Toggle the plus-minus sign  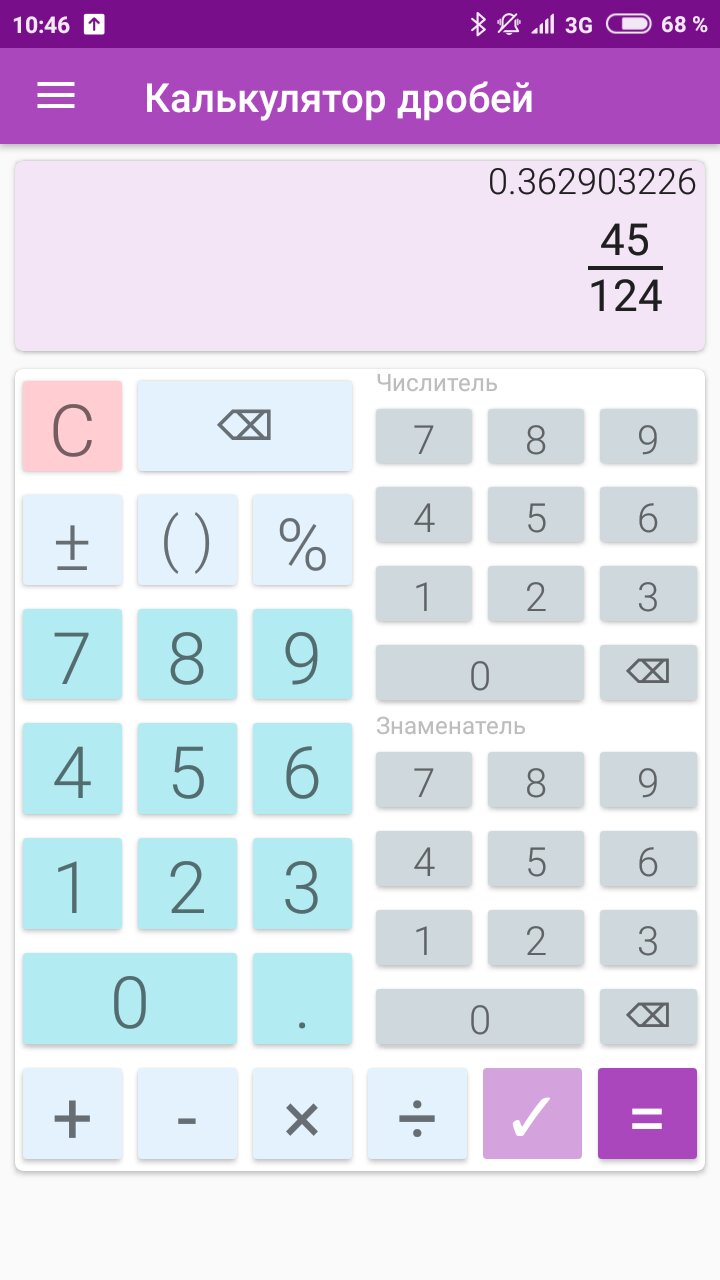(72, 541)
